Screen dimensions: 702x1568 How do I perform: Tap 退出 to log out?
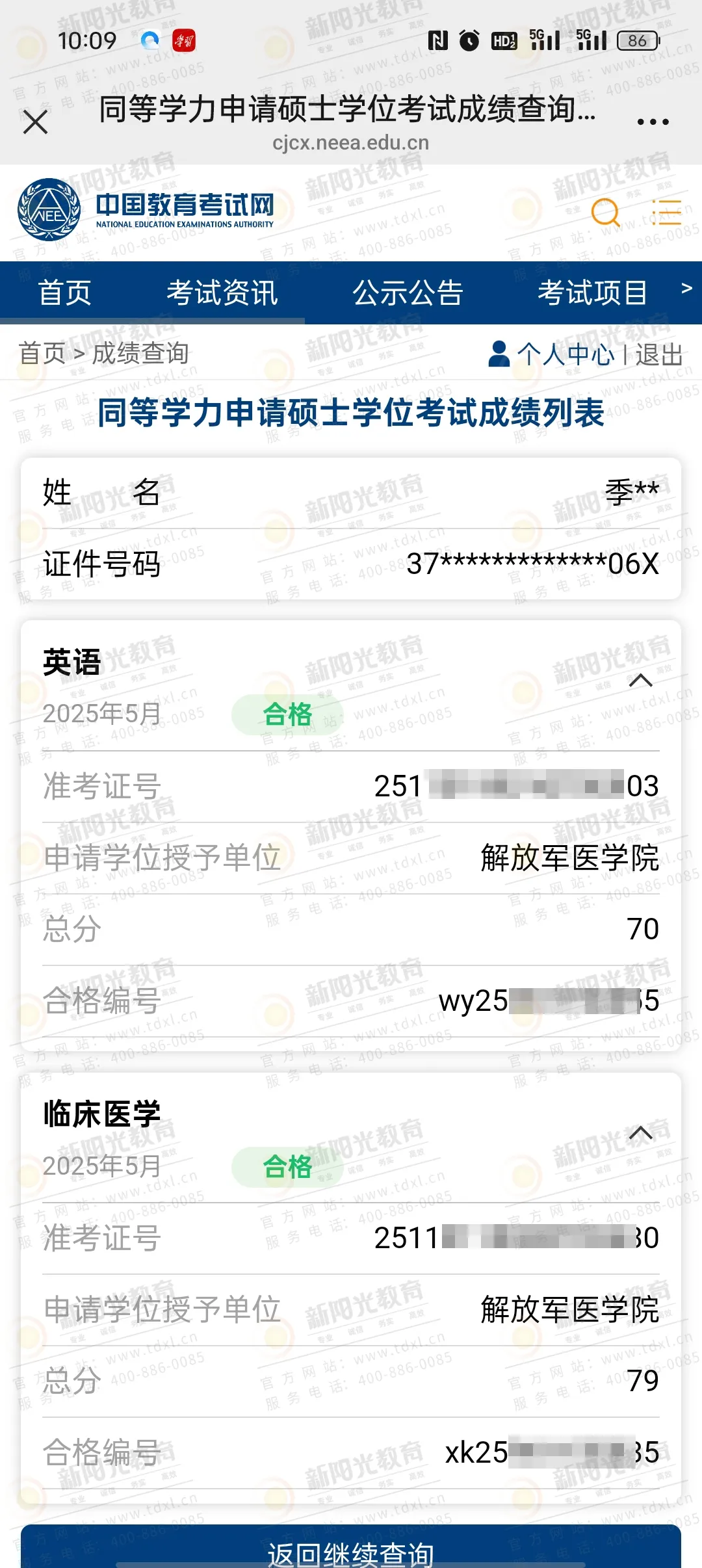pos(659,355)
